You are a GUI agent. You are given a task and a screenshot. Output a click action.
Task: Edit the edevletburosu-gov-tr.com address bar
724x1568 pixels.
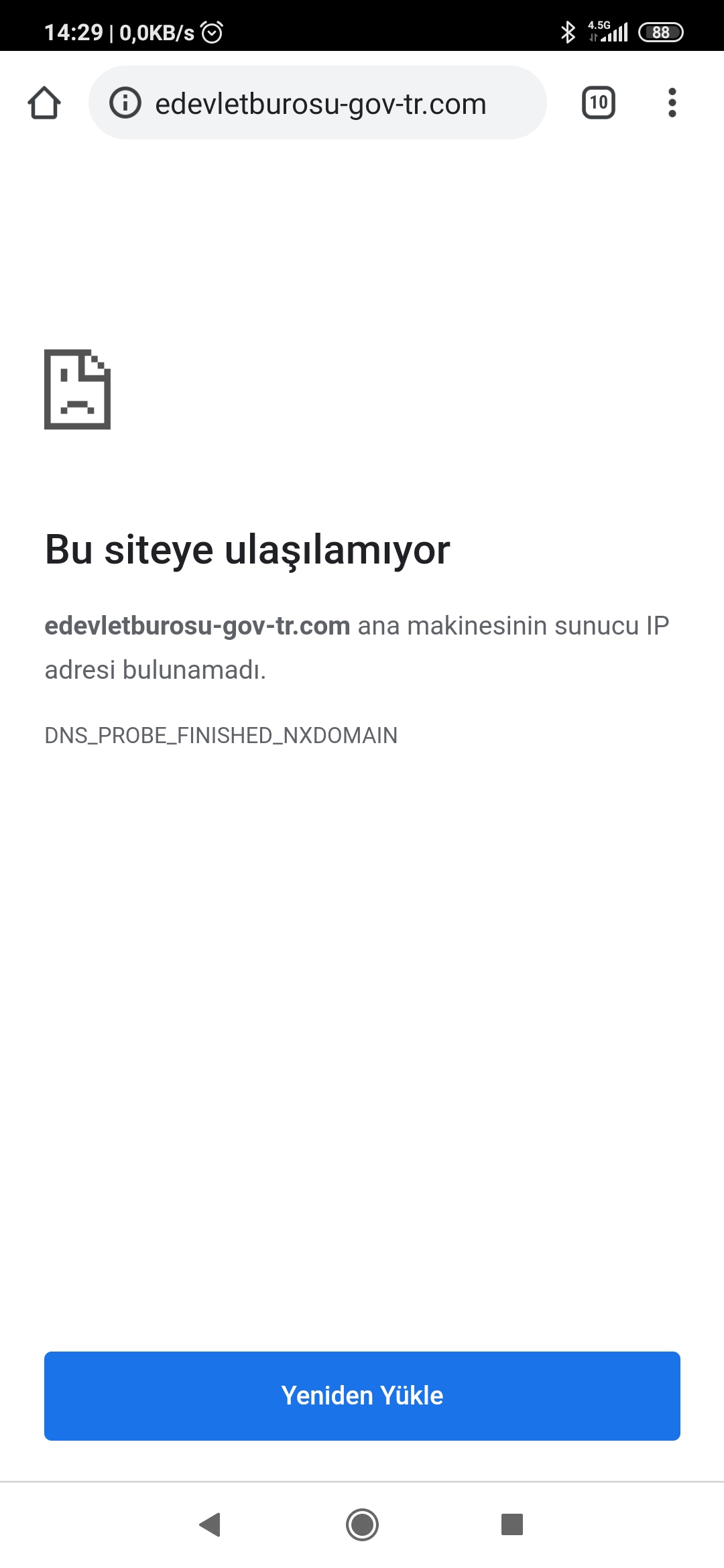[318, 103]
